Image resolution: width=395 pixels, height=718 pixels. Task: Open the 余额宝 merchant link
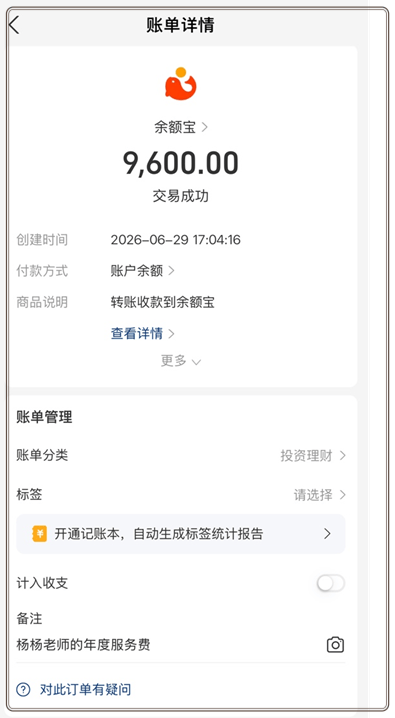pos(181,127)
